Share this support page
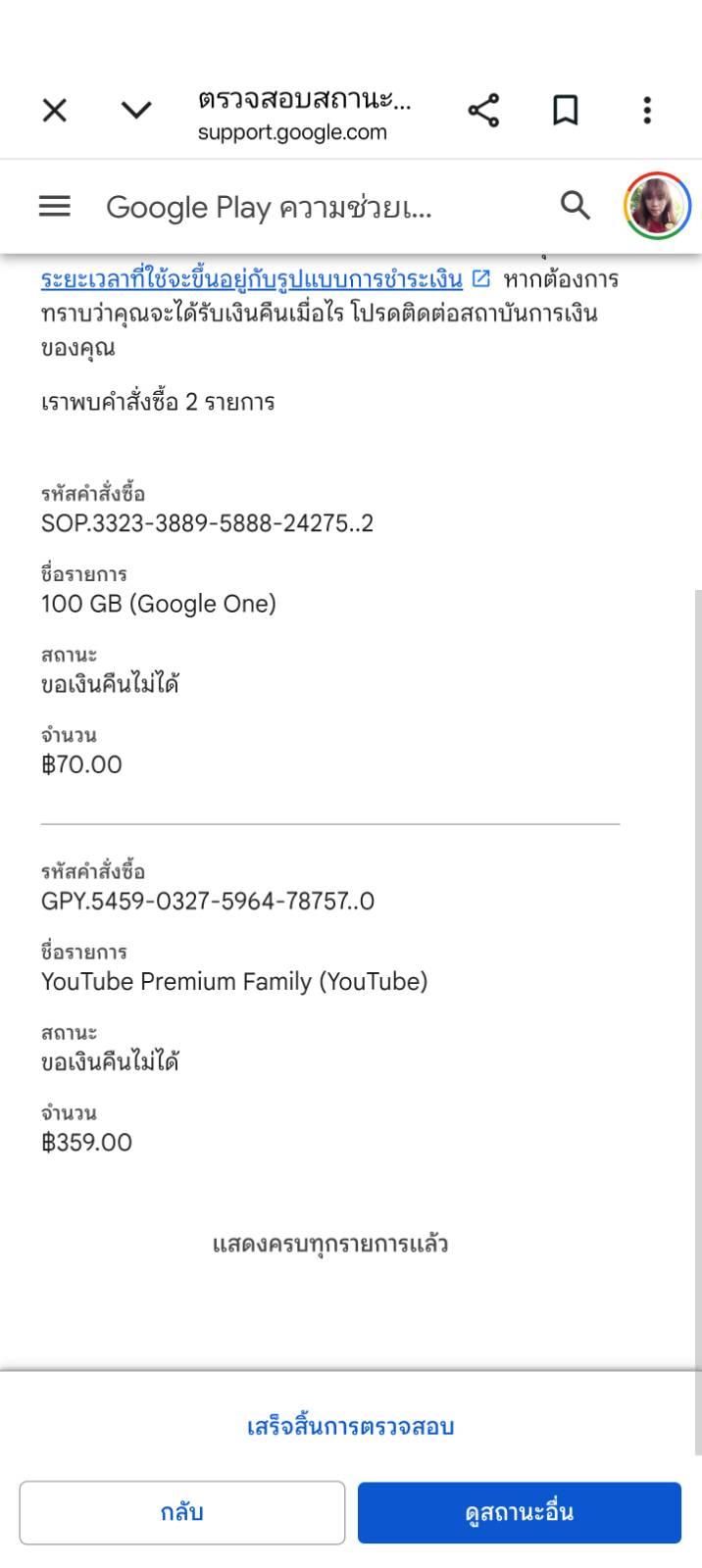This screenshot has height=1568, width=702. click(483, 111)
